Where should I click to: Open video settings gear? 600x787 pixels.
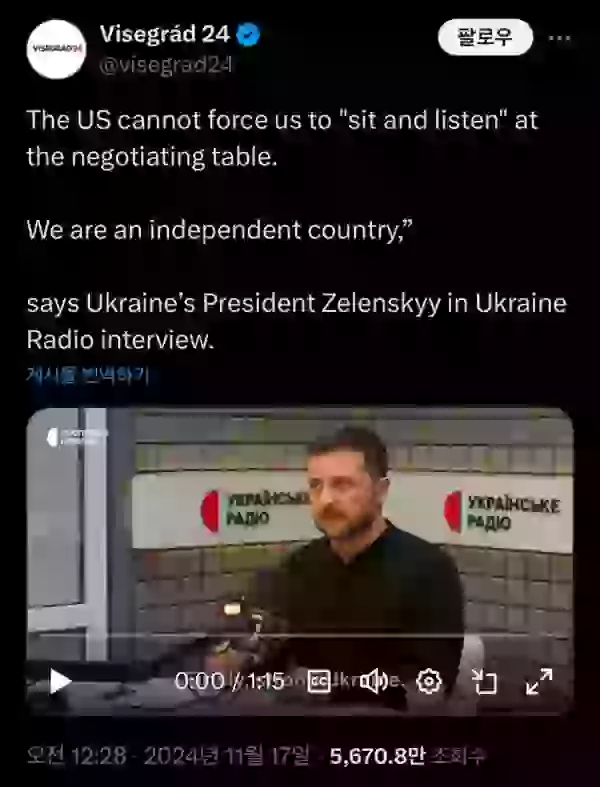coord(429,681)
